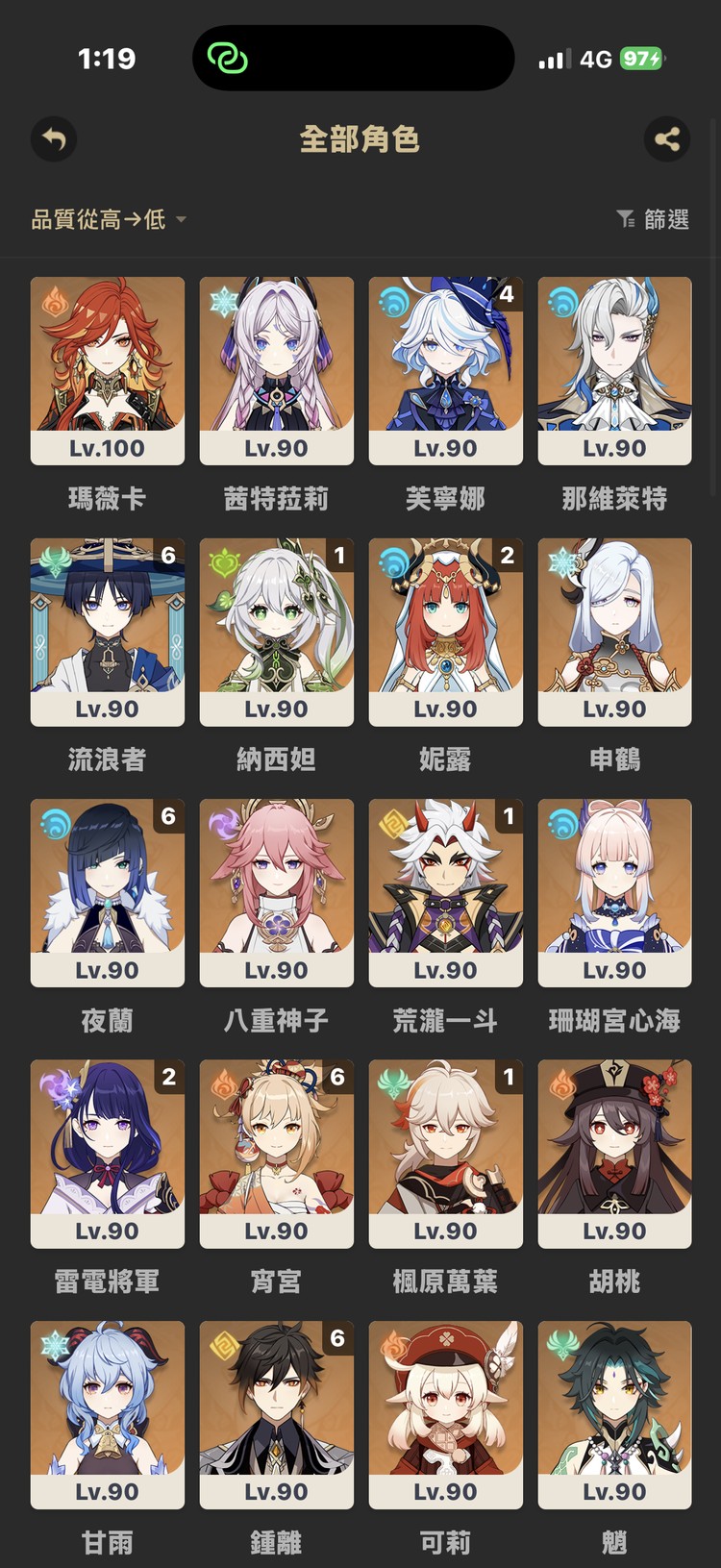Image resolution: width=721 pixels, height=1568 pixels.
Task: Tap the Electro element icon on 八重神子's card
Action: click(x=223, y=824)
